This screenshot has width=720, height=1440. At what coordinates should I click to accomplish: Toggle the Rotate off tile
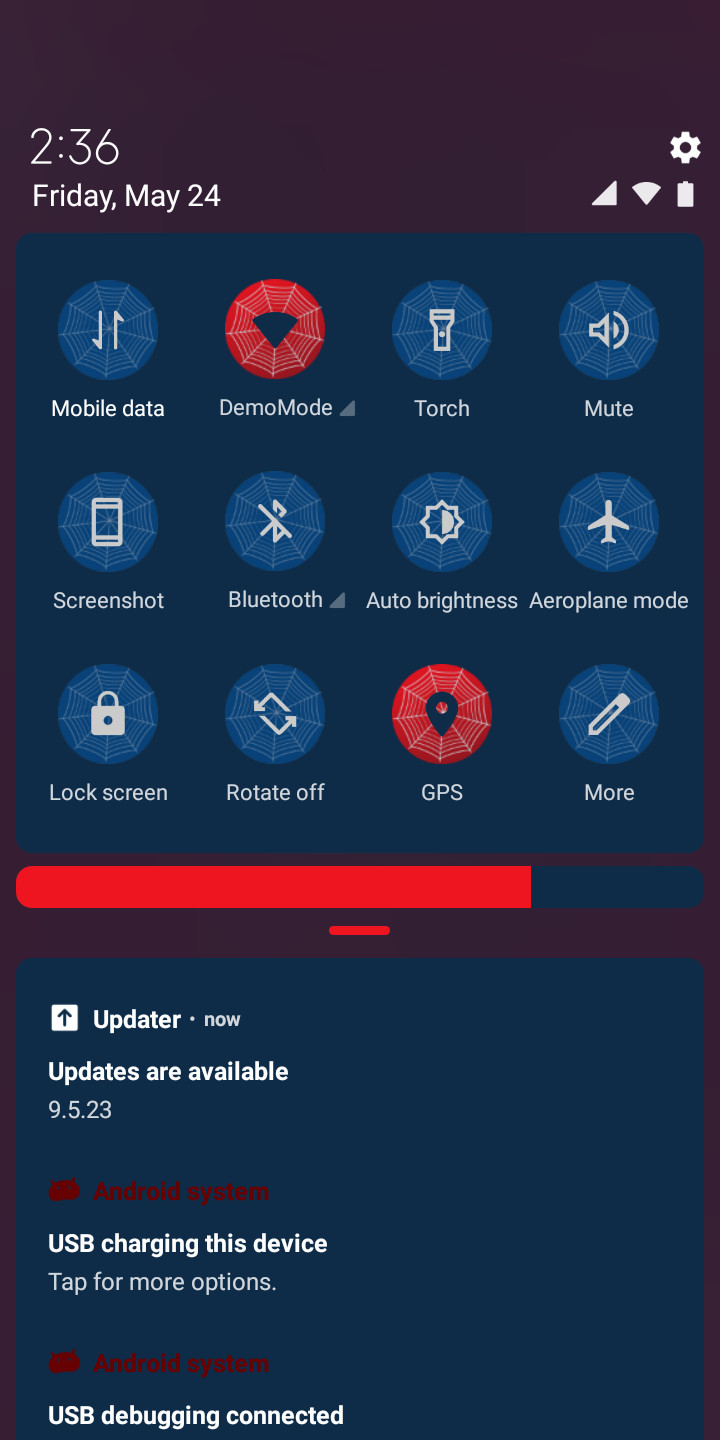(x=275, y=713)
